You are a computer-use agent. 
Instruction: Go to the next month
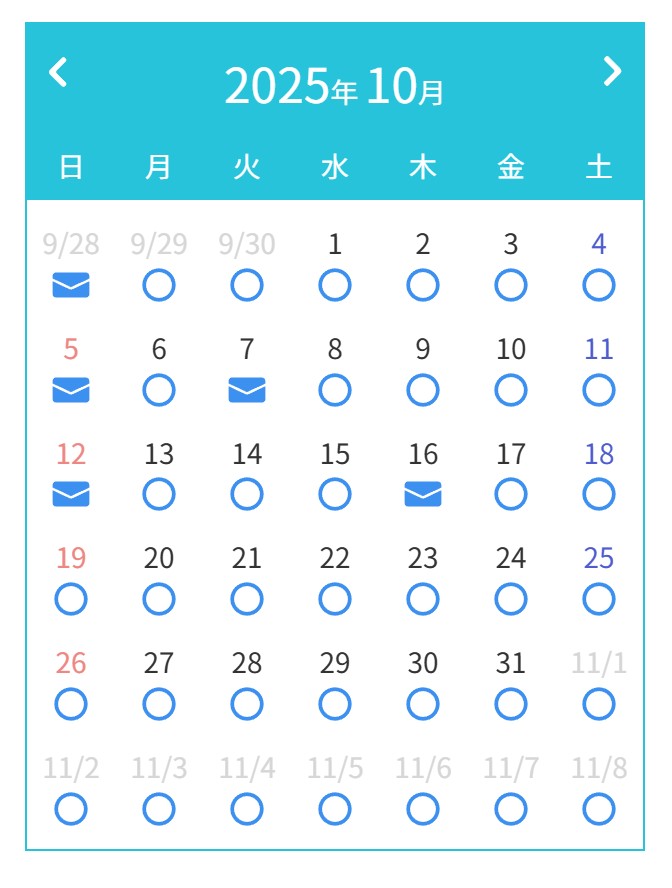click(611, 72)
